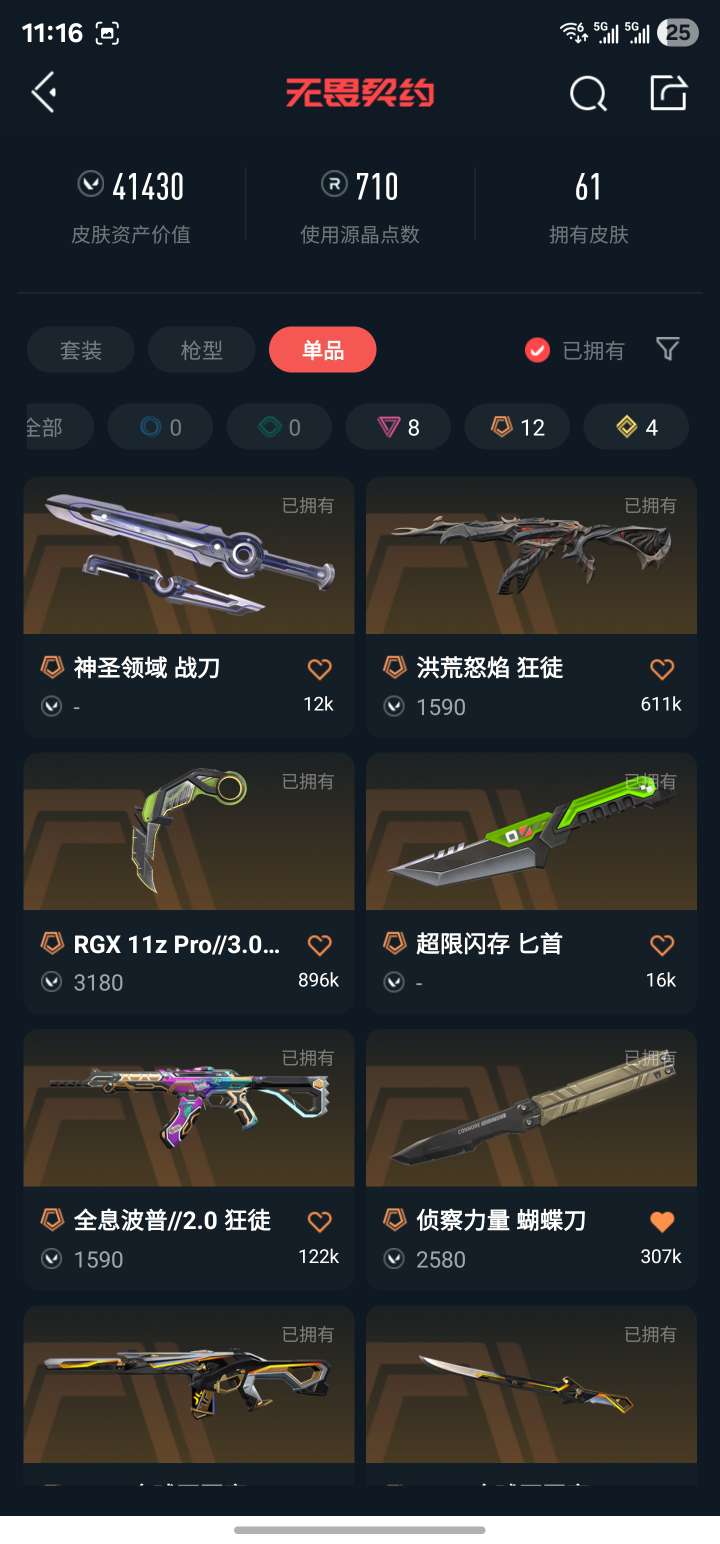The height and width of the screenshot is (1544, 720).
Task: Like the 全息波普//2.0 狂徒 skin
Action: (319, 1221)
